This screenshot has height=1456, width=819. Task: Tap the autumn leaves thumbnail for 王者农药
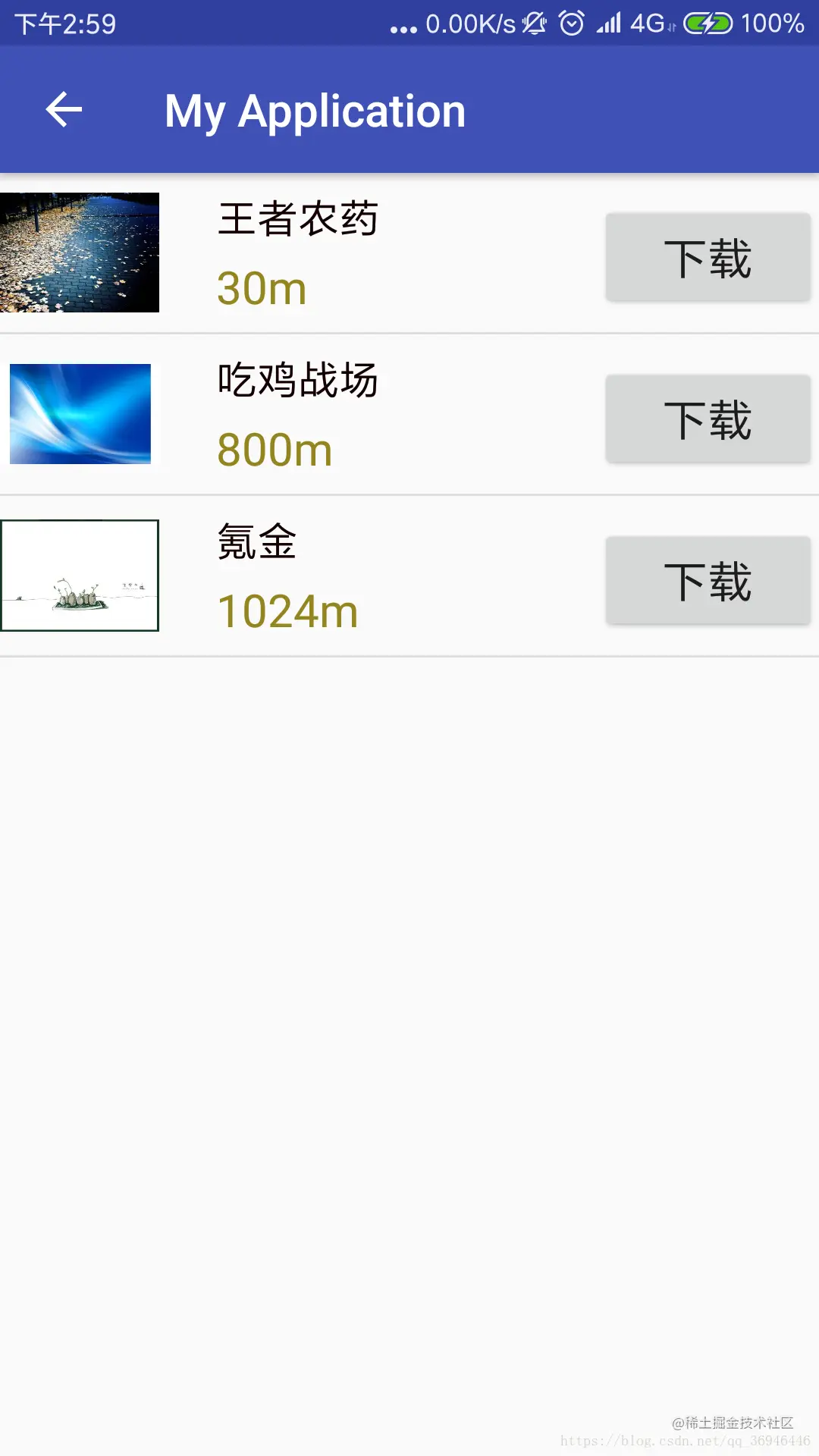point(80,253)
